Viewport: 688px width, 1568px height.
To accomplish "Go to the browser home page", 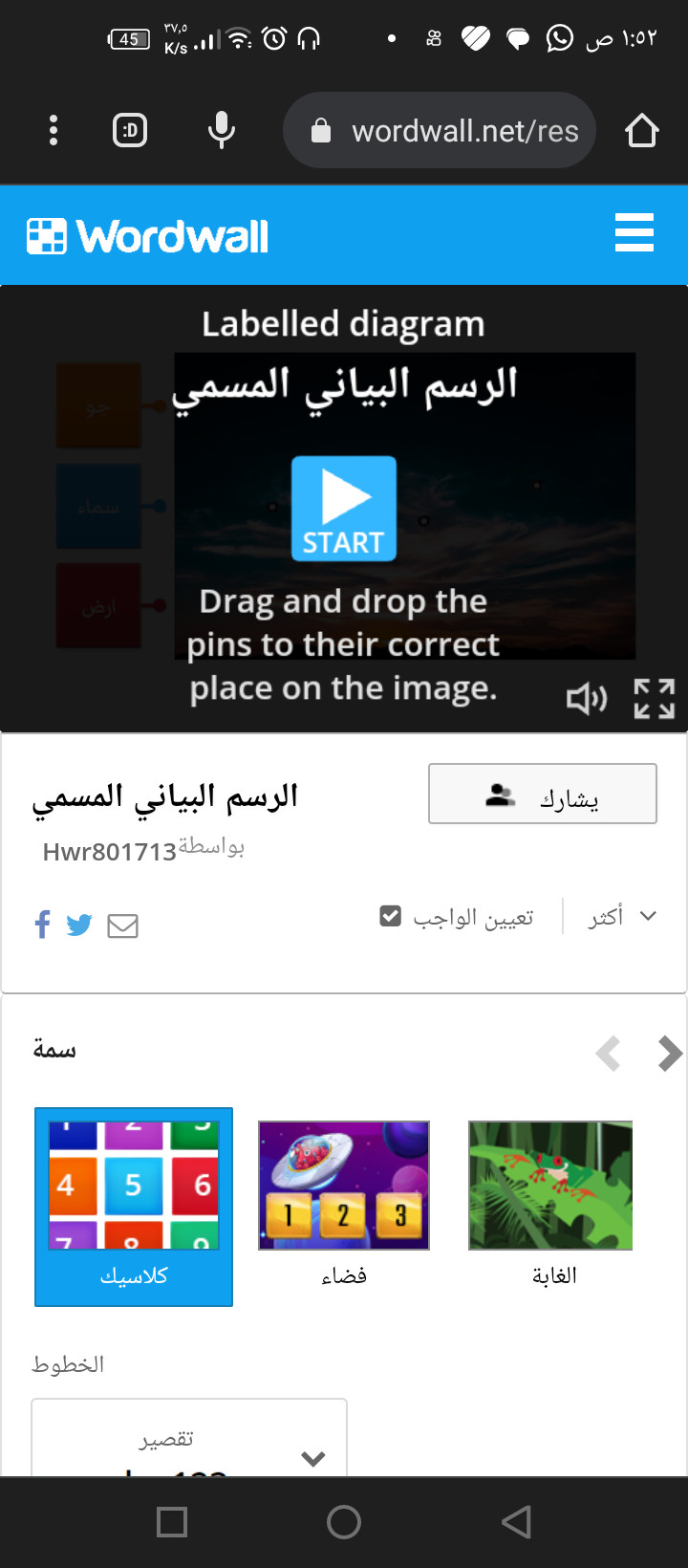I will [x=641, y=130].
